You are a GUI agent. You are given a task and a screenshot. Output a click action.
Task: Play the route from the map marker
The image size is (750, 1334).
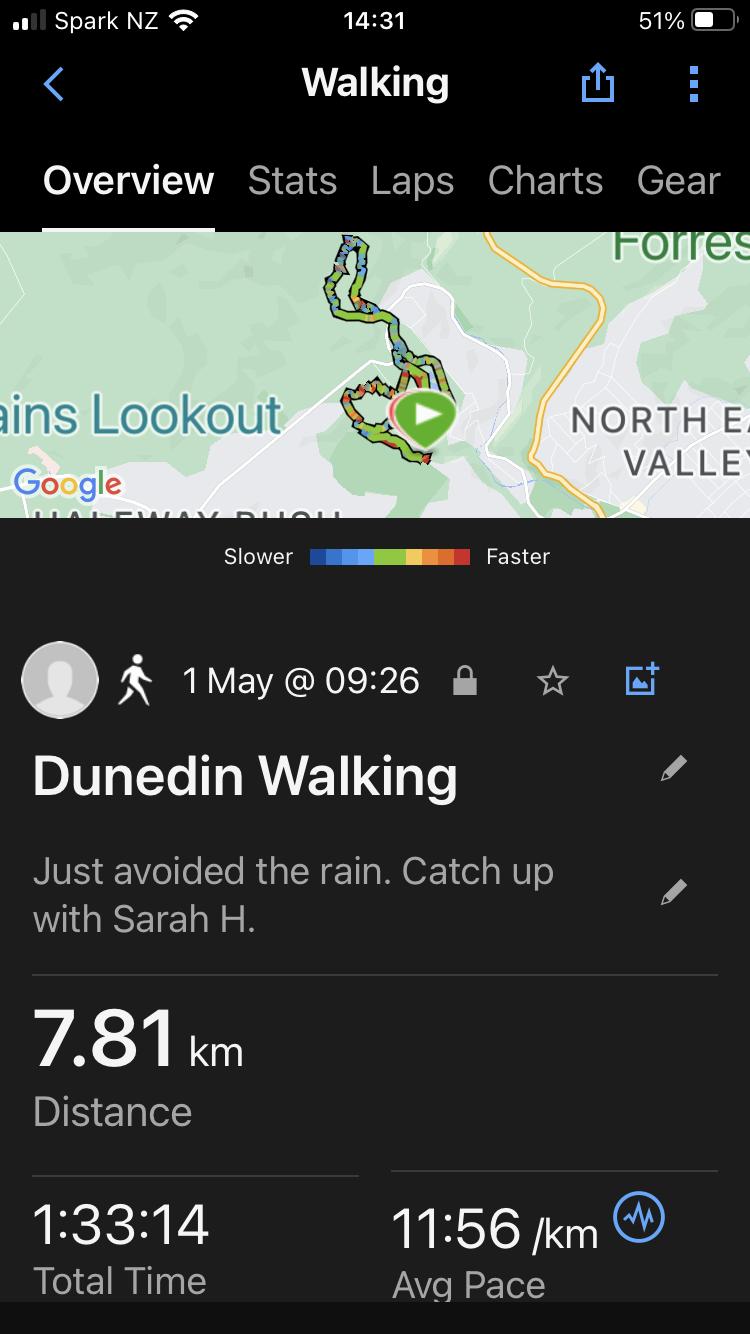(x=426, y=416)
